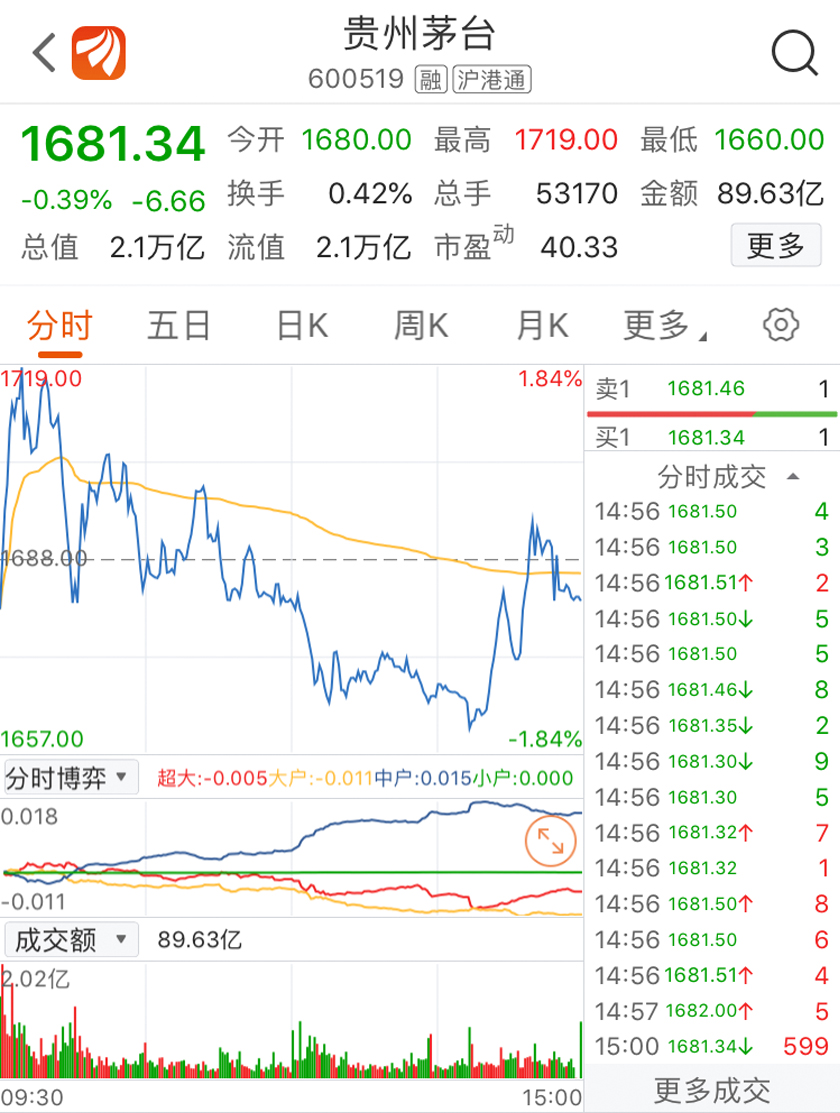
Task: Go back using the left arrow
Action: [x=44, y=53]
